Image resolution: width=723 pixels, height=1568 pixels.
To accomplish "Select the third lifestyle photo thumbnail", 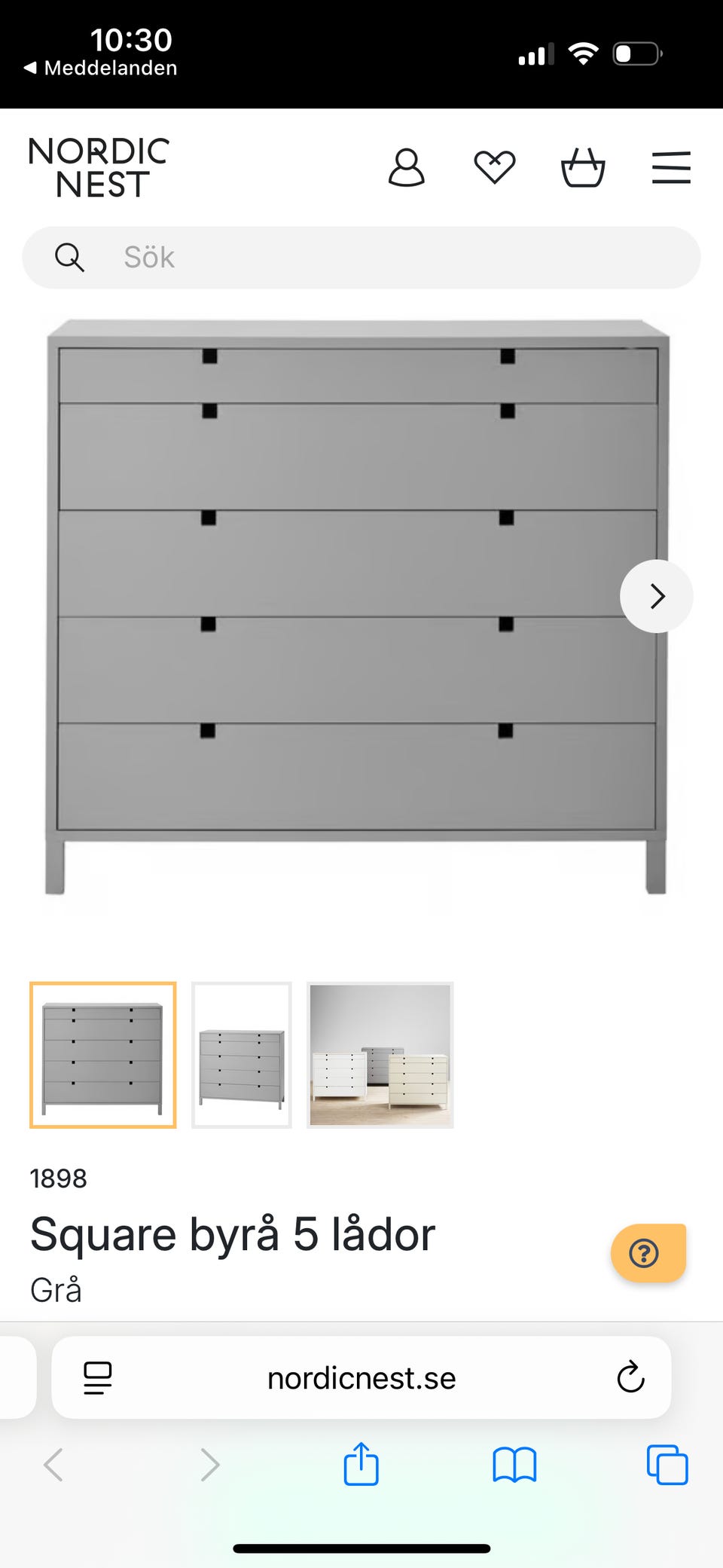I will 379,1056.
